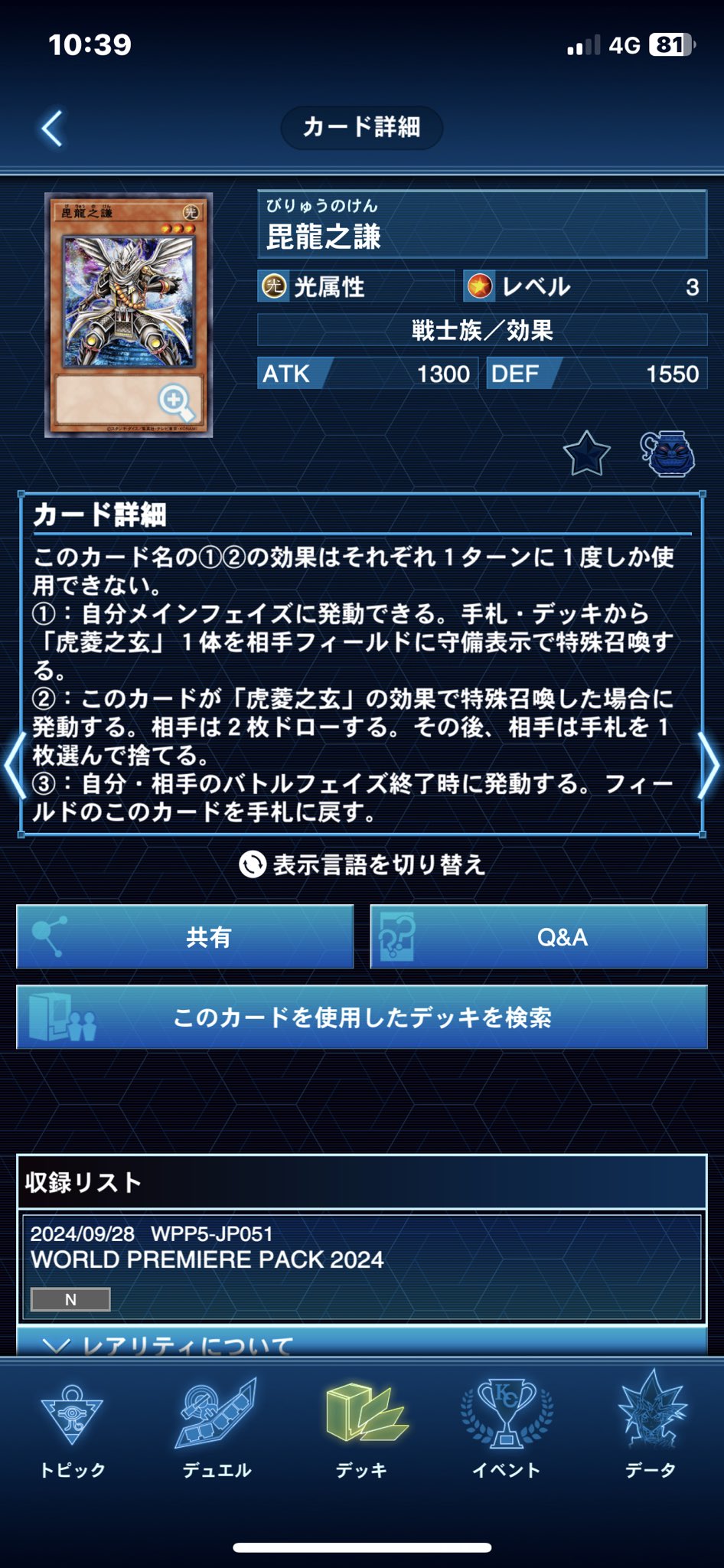The image size is (724, 1568).
Task: Add card to favorites with star icon
Action: [586, 454]
